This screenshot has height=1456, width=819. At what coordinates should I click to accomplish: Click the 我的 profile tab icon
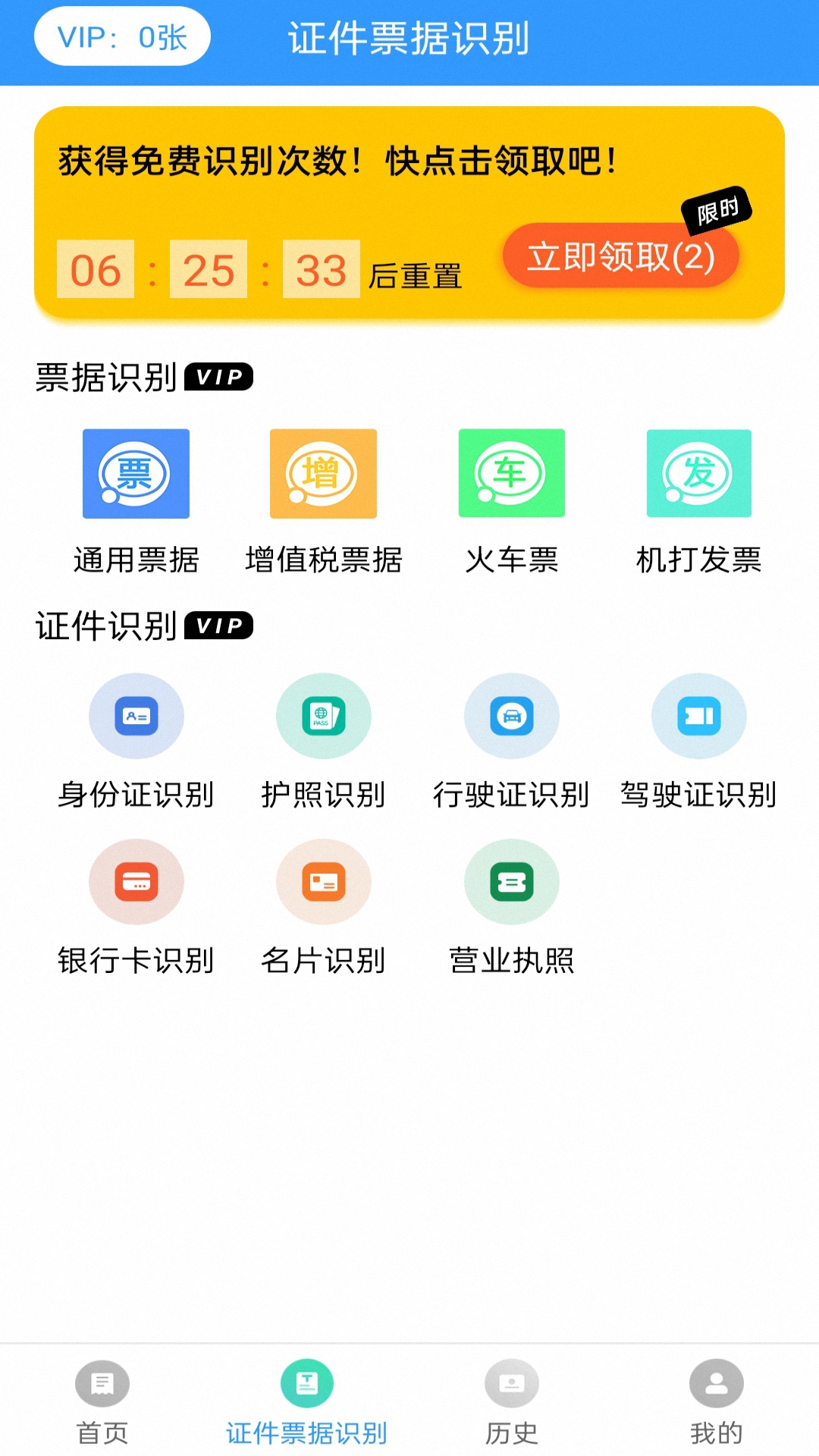coord(716,1383)
